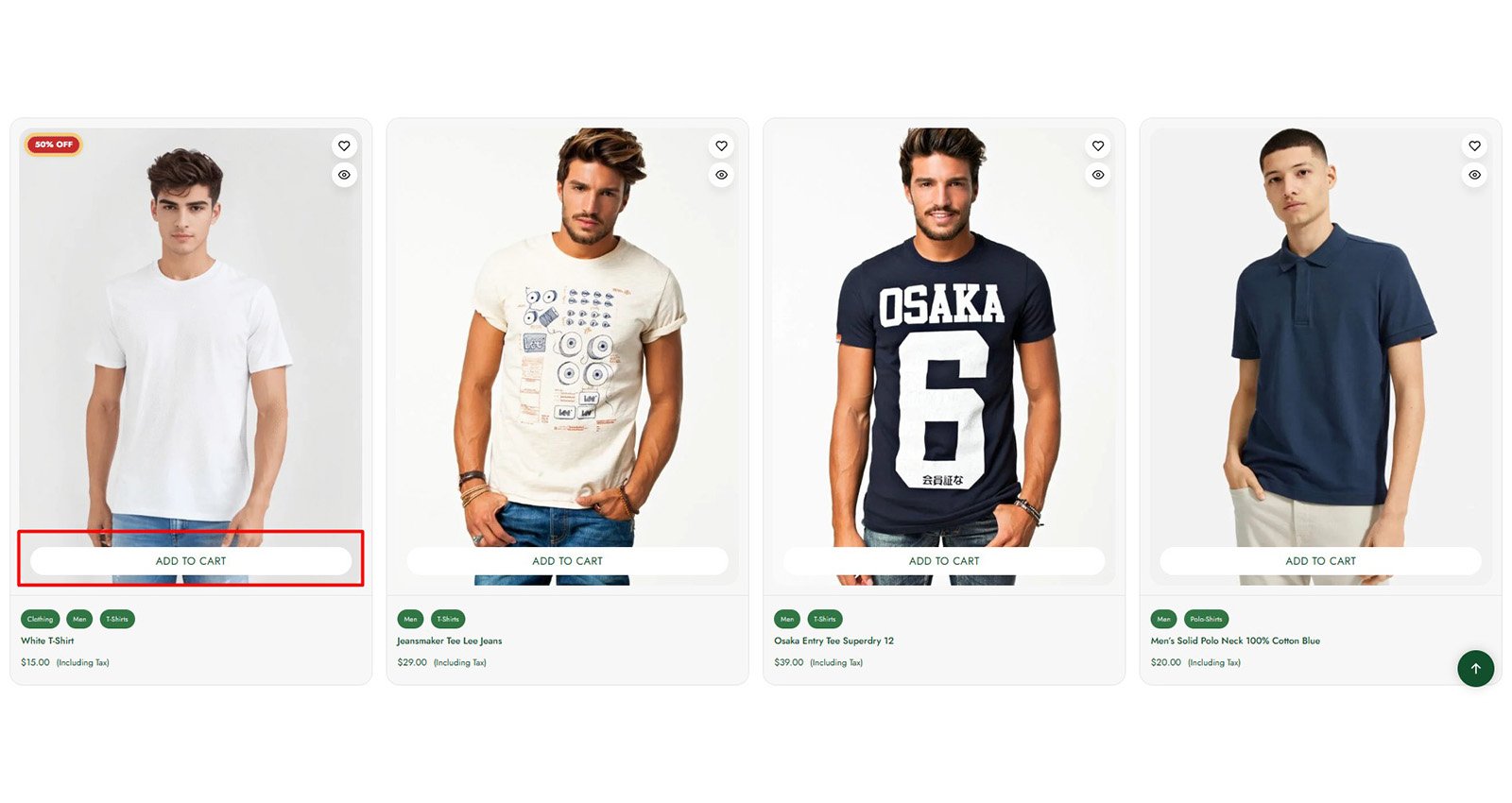Screen dimensions: 1512x803
Task: Choose Men tag under Jeansmaker Tee
Action: click(410, 619)
